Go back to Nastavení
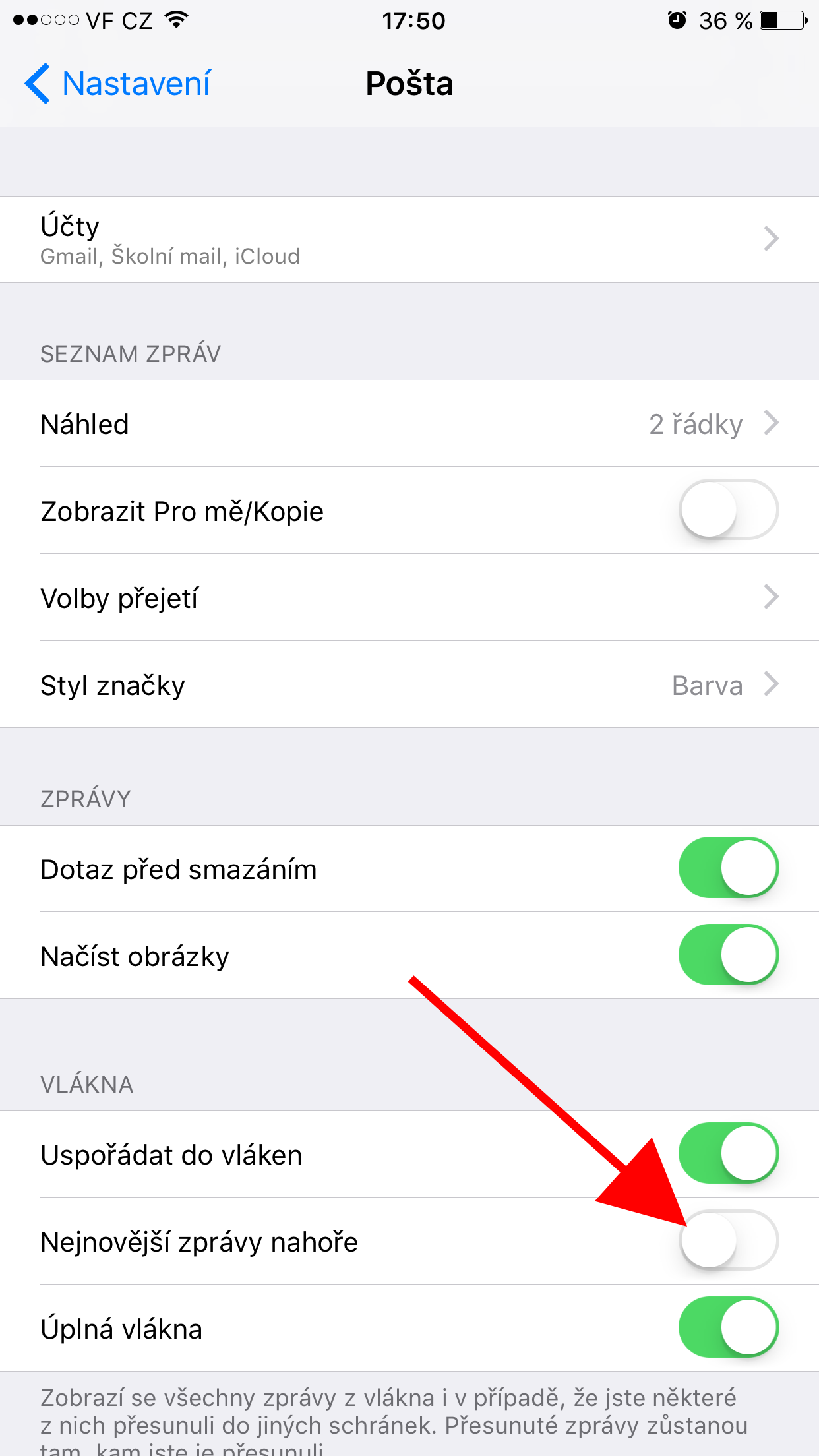This screenshot has width=819, height=1456. click(119, 84)
